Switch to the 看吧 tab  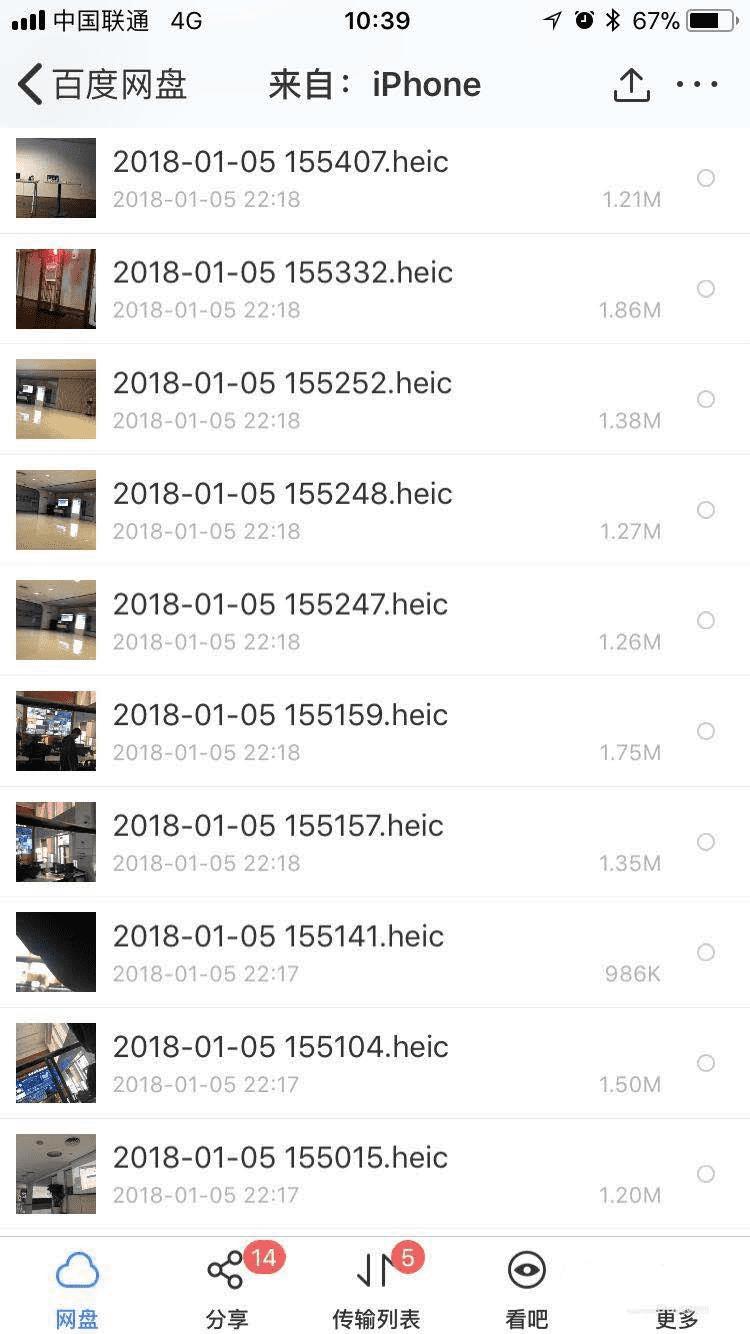526,1290
